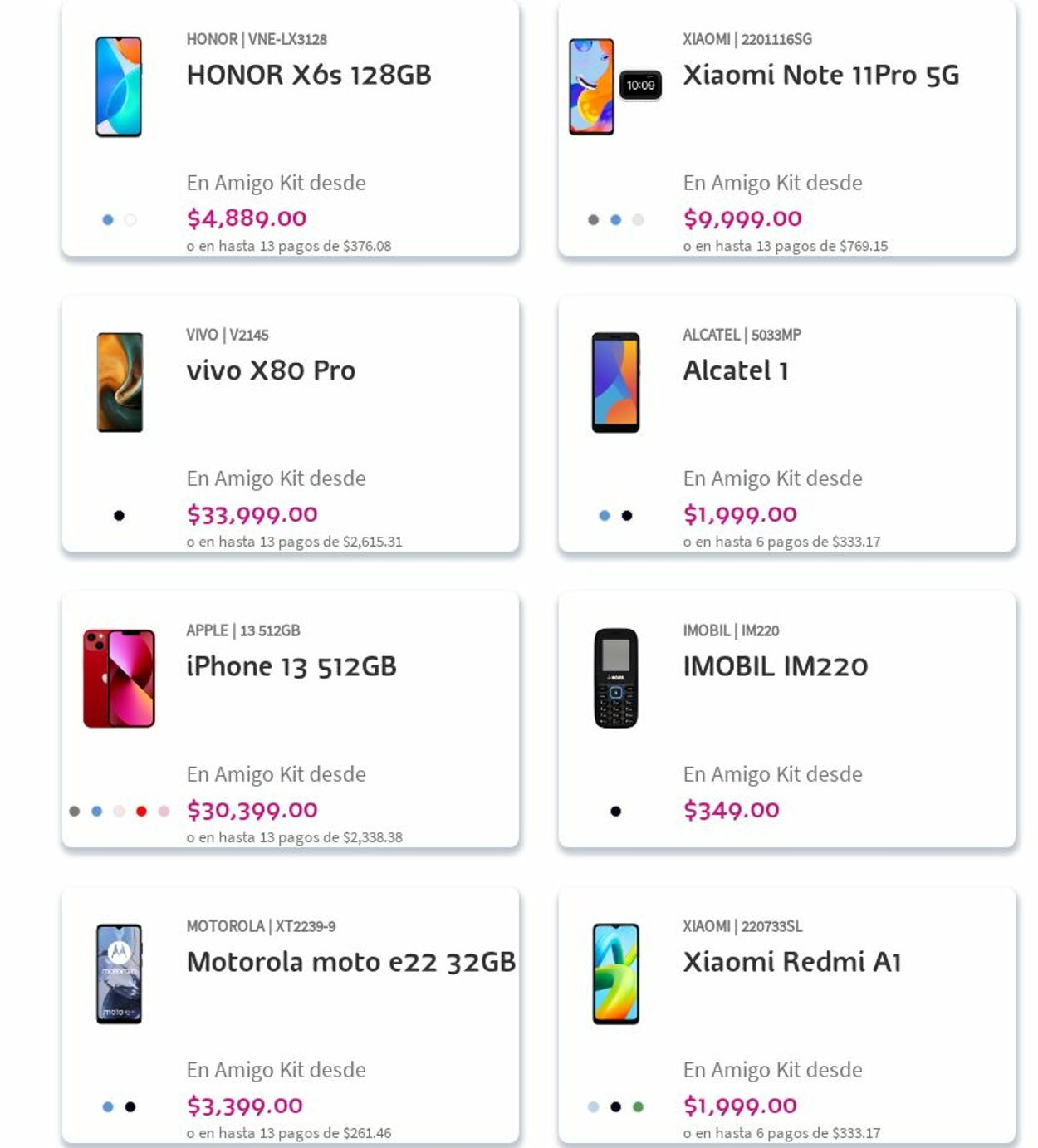Pick the blue color for HONOR X6s
1038x1148 pixels.
pos(108,220)
